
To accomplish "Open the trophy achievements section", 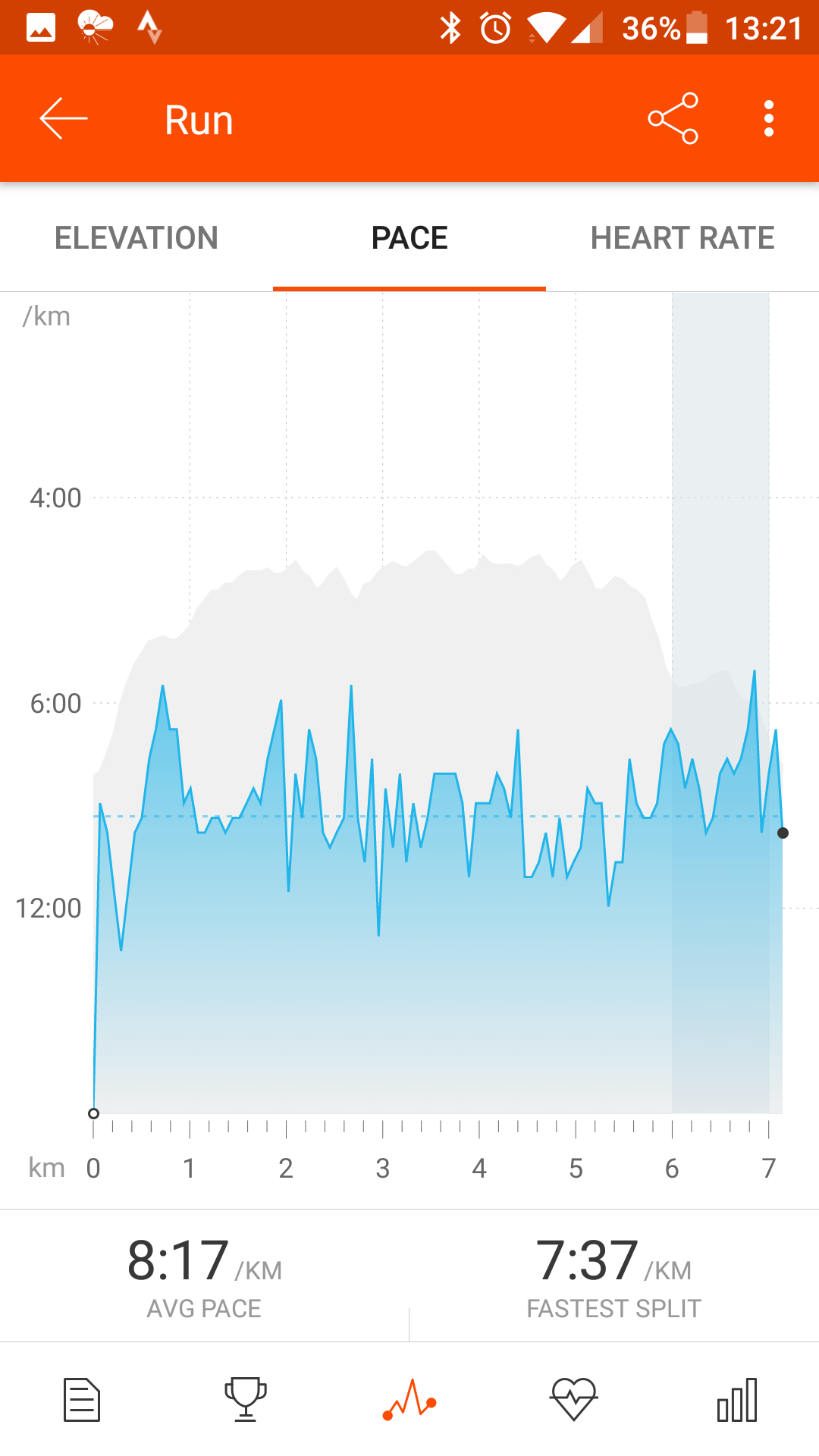I will tap(246, 1399).
